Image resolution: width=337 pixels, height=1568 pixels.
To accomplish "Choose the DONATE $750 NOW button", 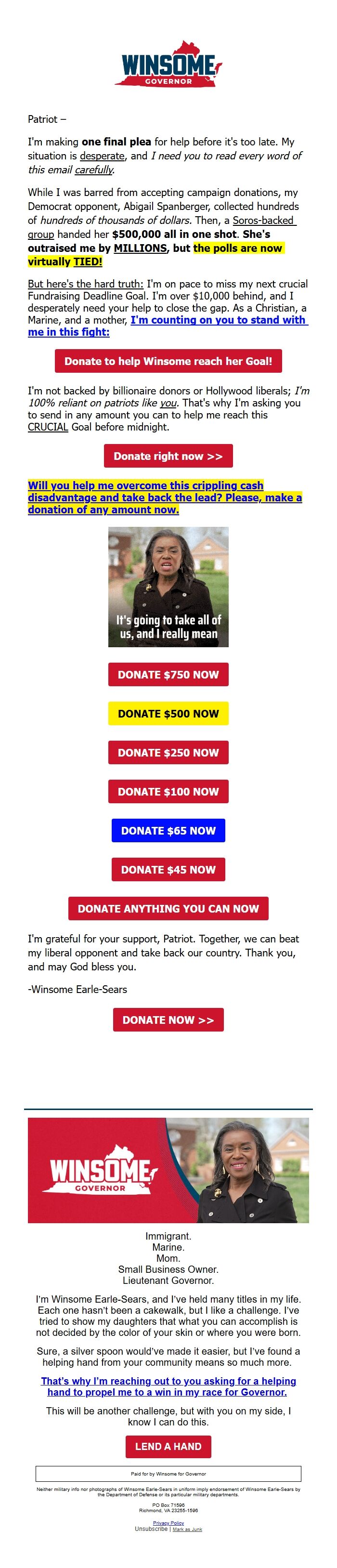I will (168, 674).
